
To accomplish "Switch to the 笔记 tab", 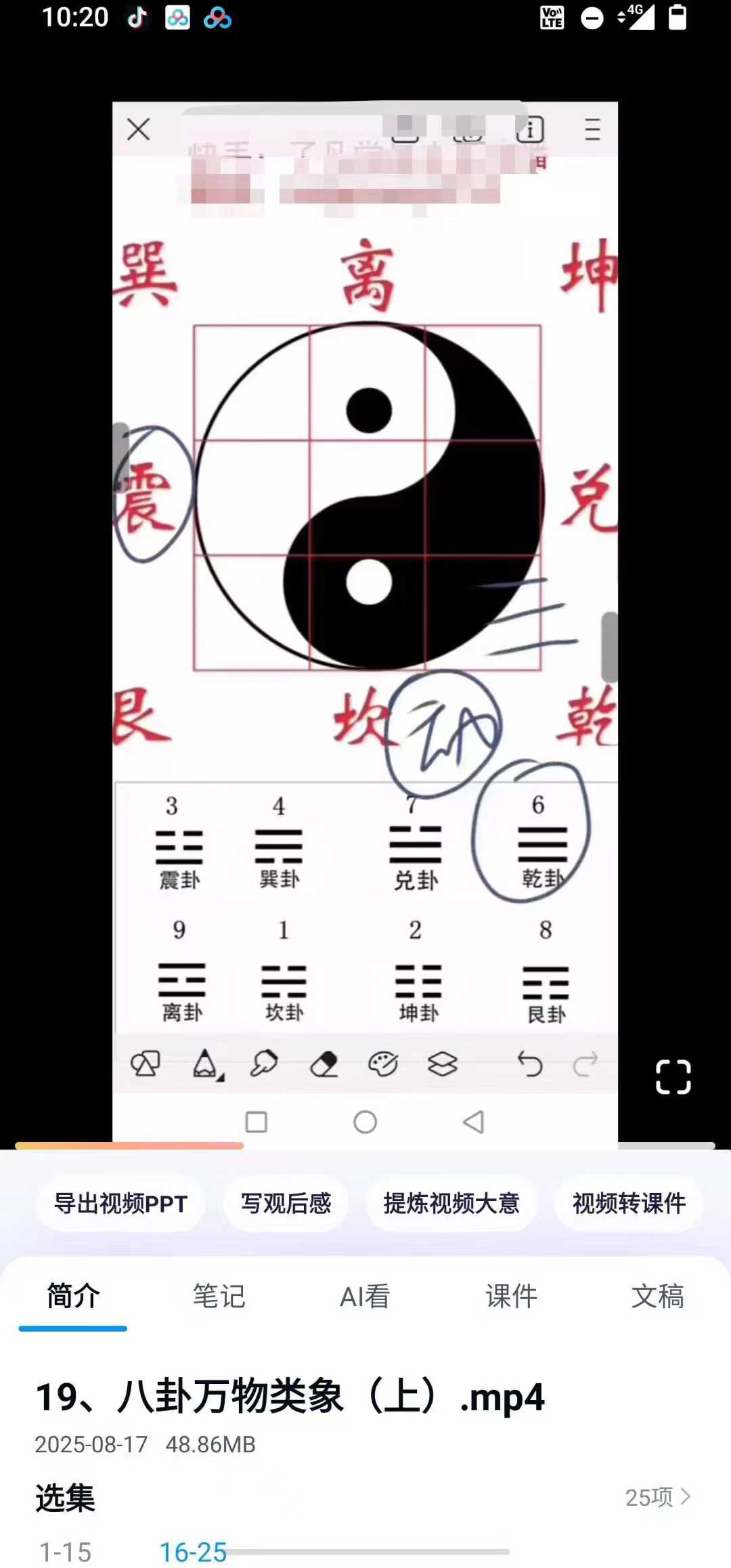I will point(219,1296).
